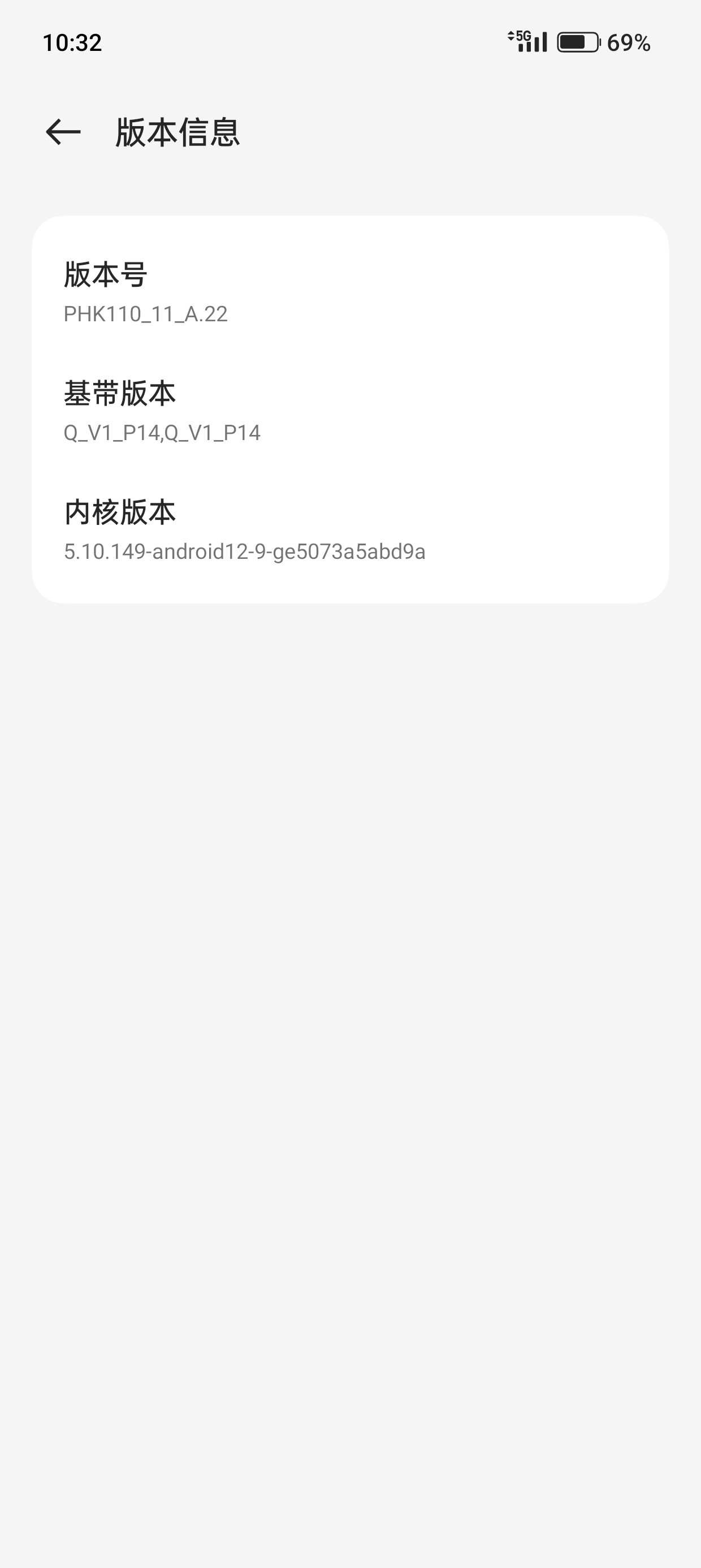
Task: Tap the data transfer arrows above 5G icon
Action: [512, 35]
